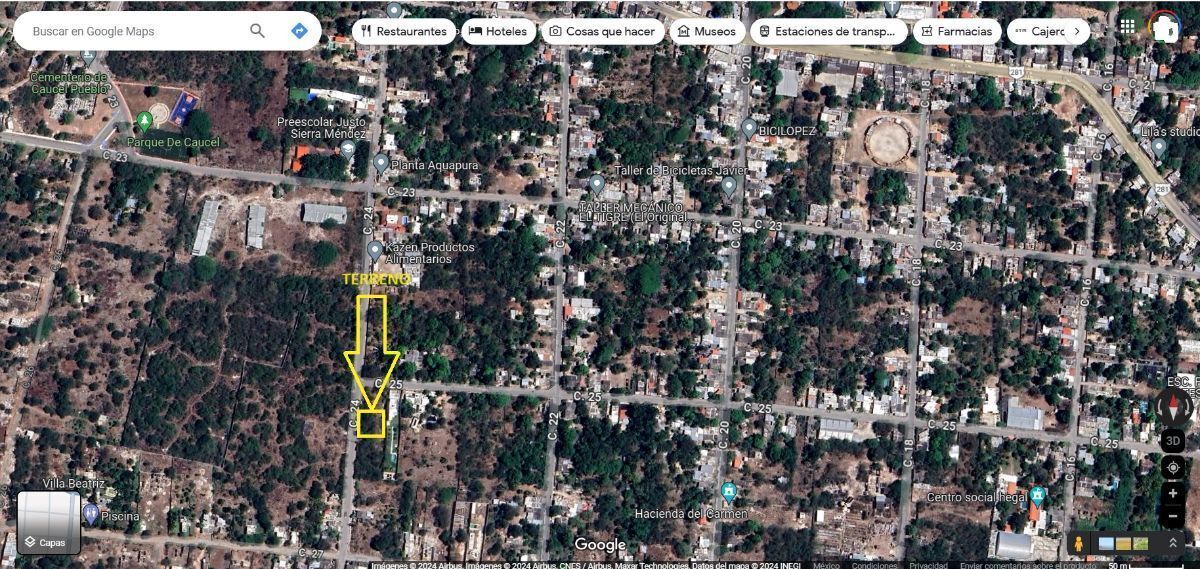Open the Planta Aquapura place pin

[x=381, y=163]
